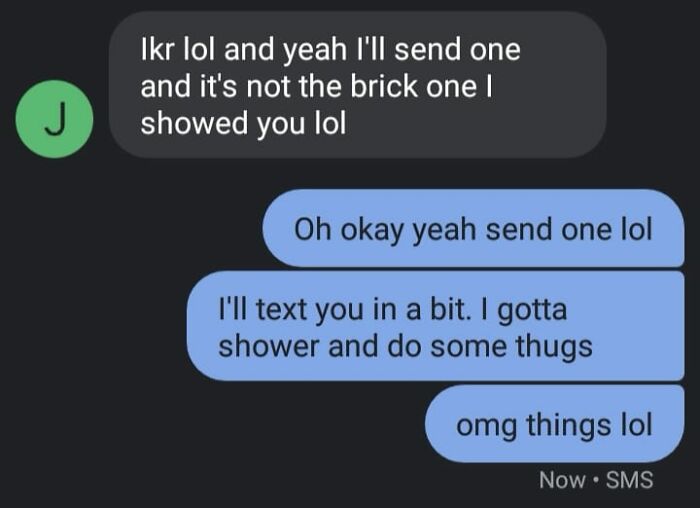Screen dimensions: 700x508
Task: Open the green J contact avatar
Action: 54,119
